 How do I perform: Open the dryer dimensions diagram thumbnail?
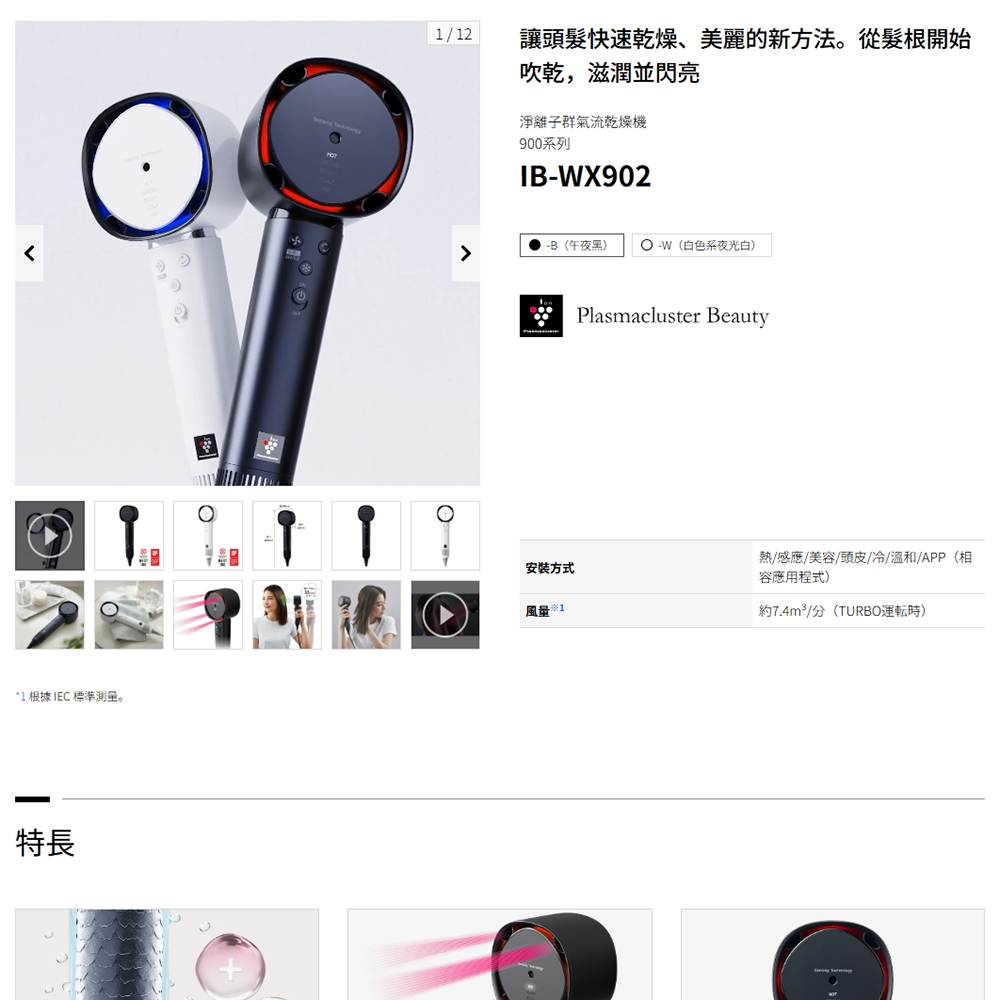(x=287, y=536)
